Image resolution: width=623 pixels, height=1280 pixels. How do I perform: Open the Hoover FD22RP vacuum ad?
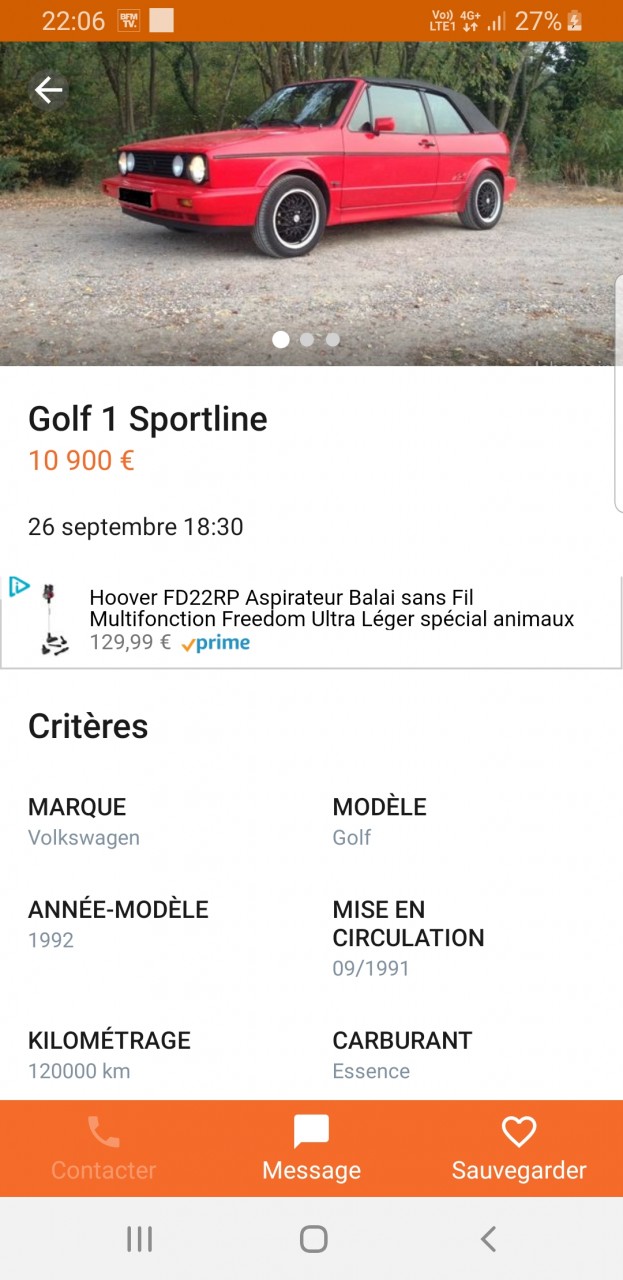click(330, 620)
